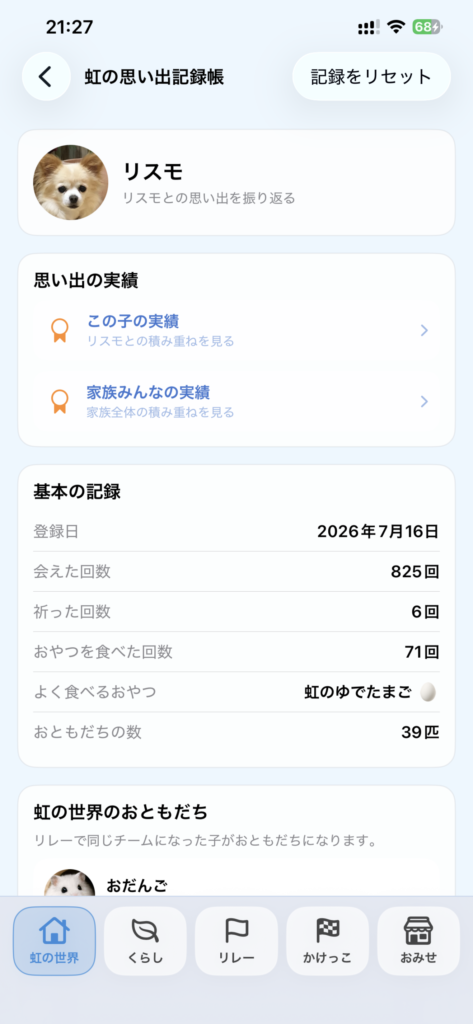Screen dimensions: 473x1024
Task: Switch to the くらし tab
Action: click(x=145, y=940)
